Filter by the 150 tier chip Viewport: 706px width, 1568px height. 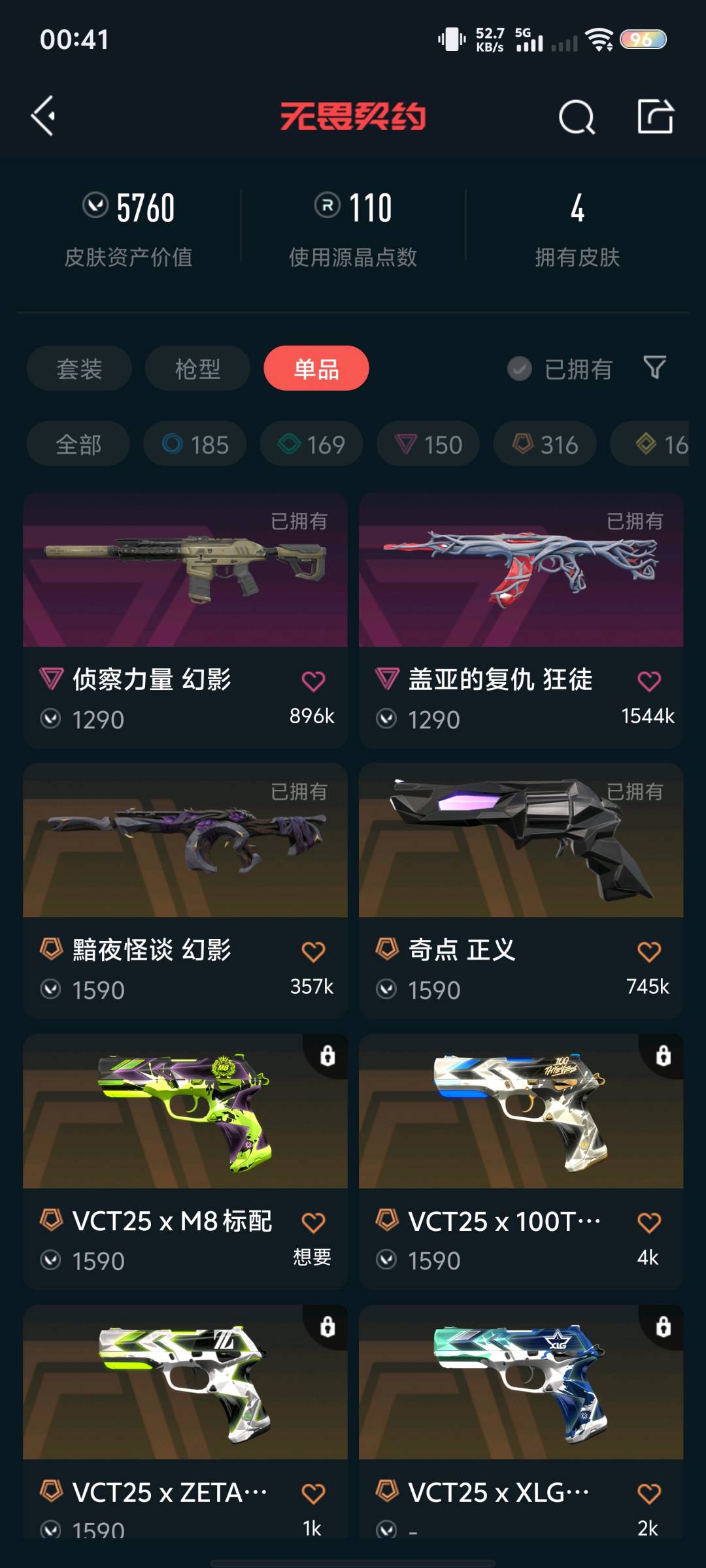click(428, 444)
